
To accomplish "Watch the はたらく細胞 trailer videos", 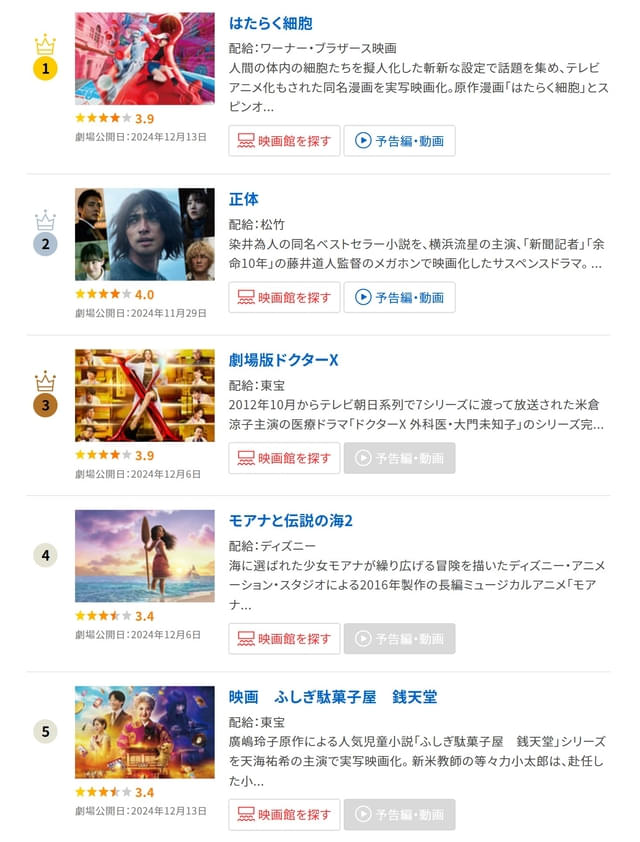I will [x=399, y=141].
